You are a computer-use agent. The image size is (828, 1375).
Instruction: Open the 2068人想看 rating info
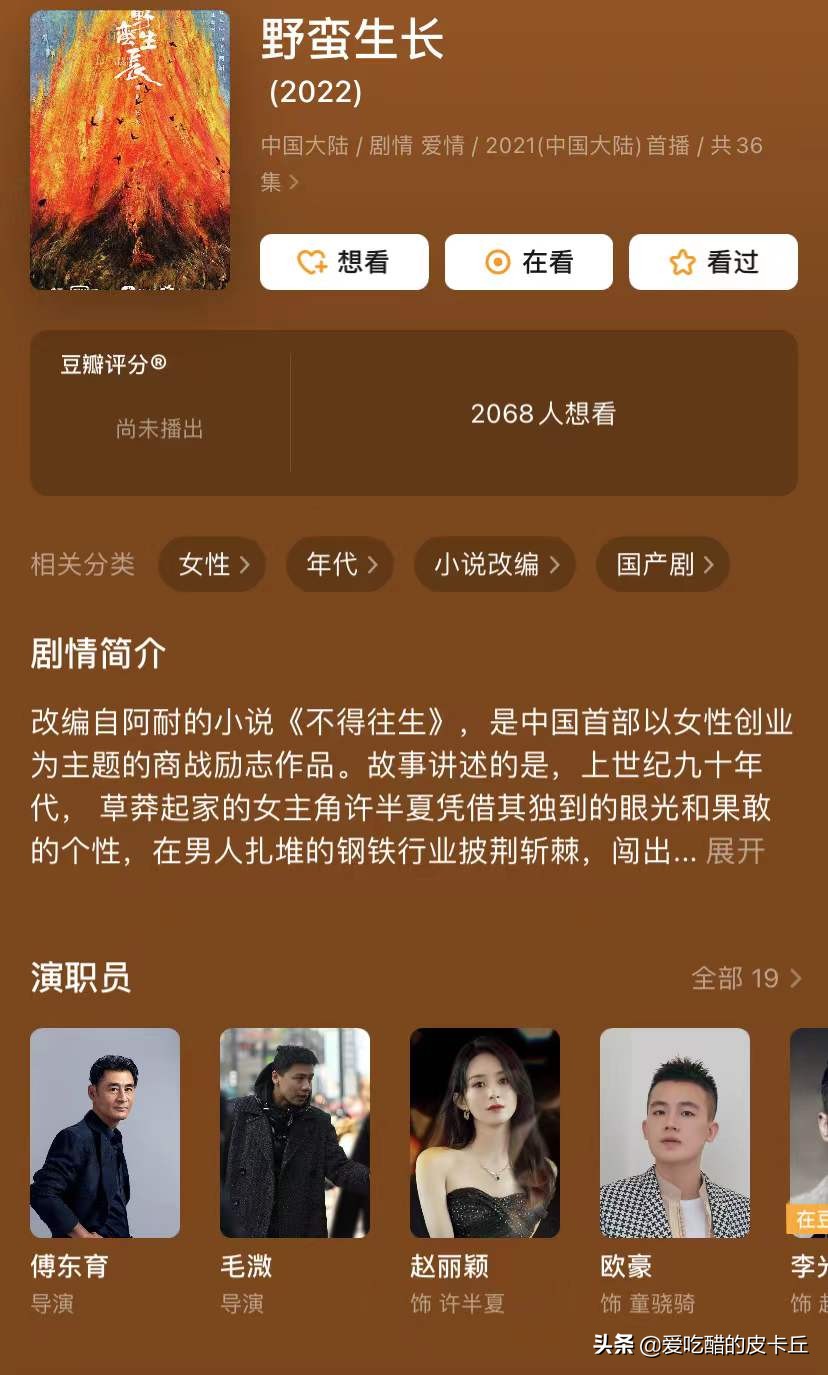tap(545, 413)
